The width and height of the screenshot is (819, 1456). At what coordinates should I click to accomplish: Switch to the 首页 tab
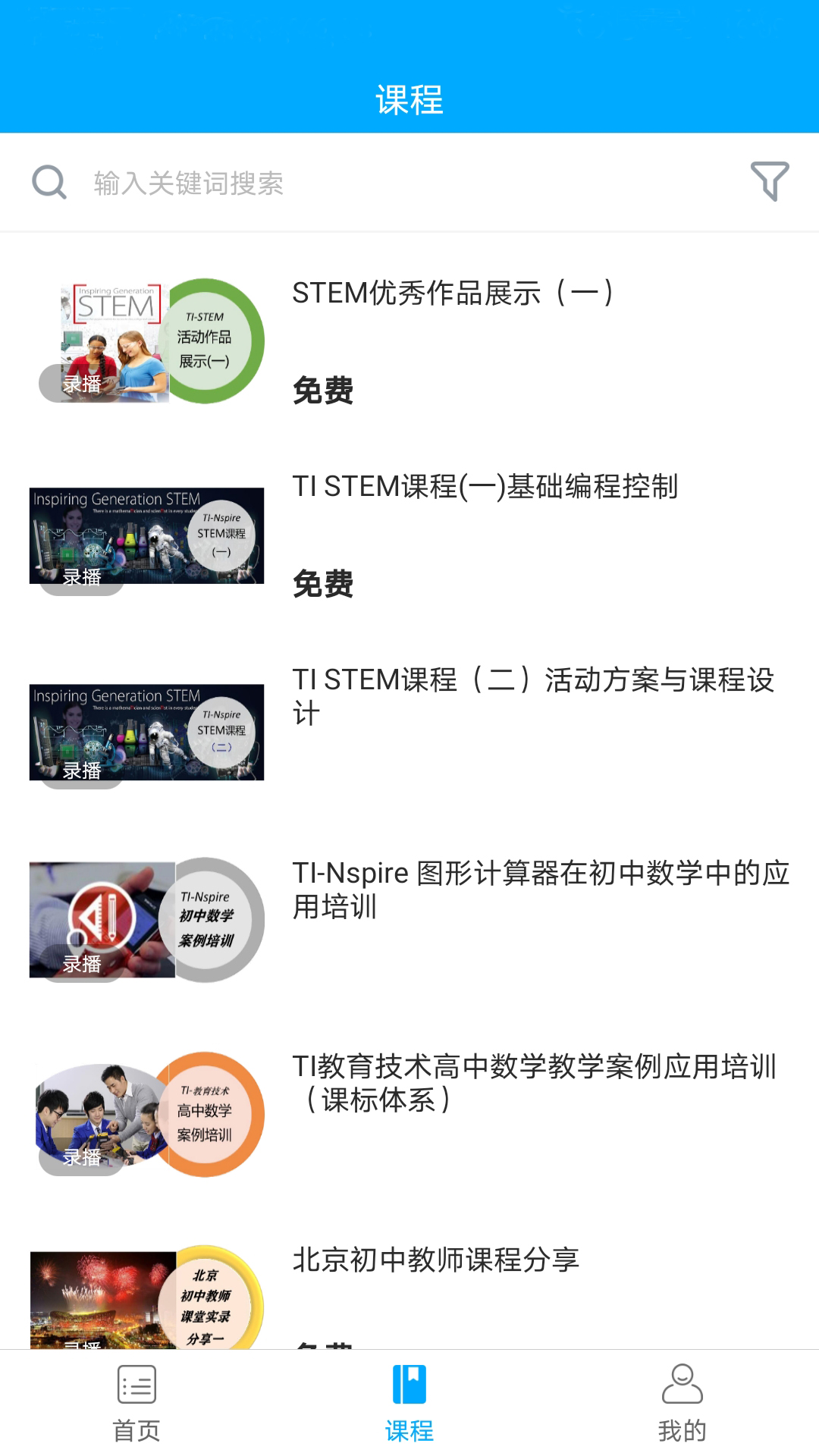[x=136, y=1403]
